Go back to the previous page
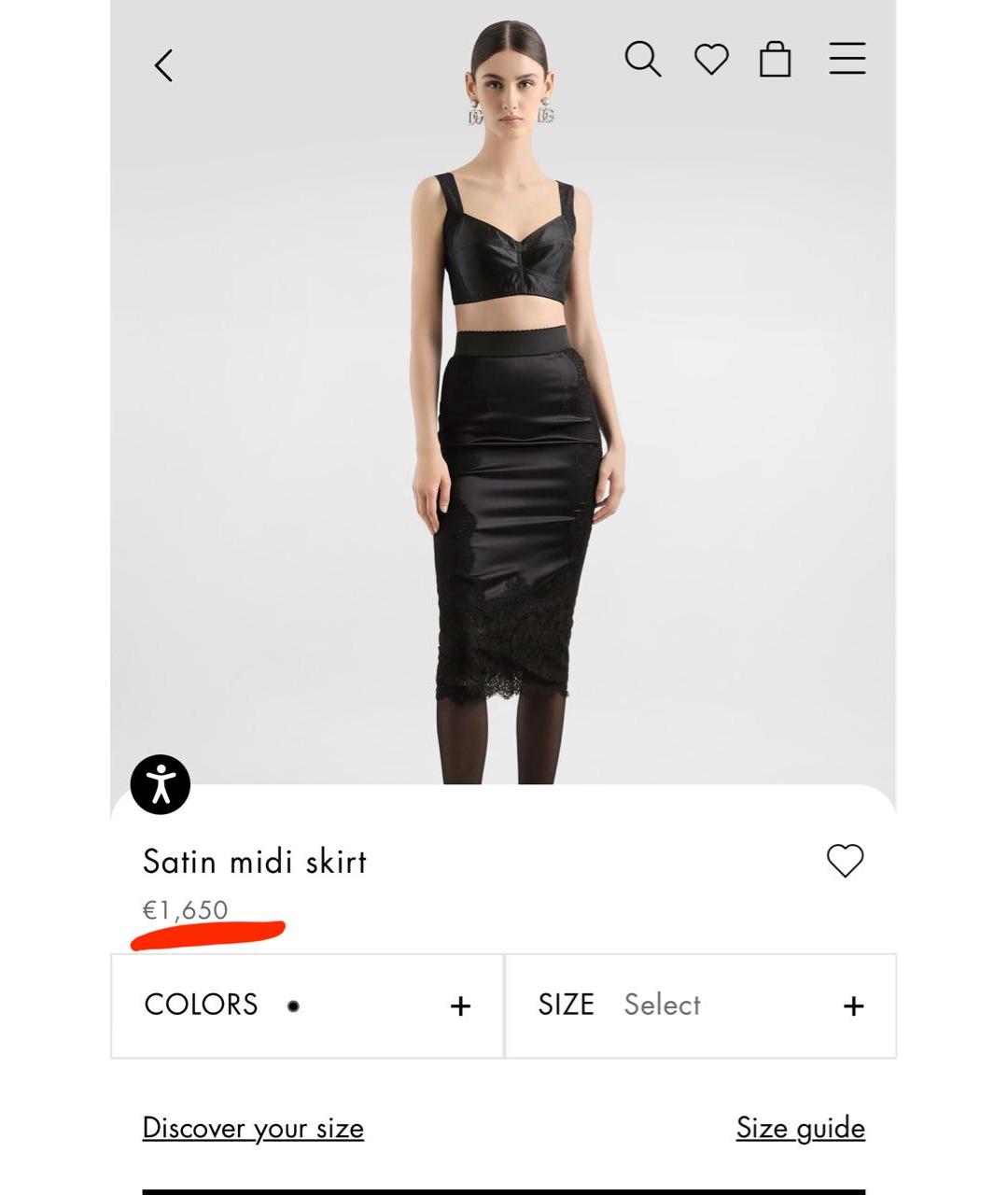 163,66
